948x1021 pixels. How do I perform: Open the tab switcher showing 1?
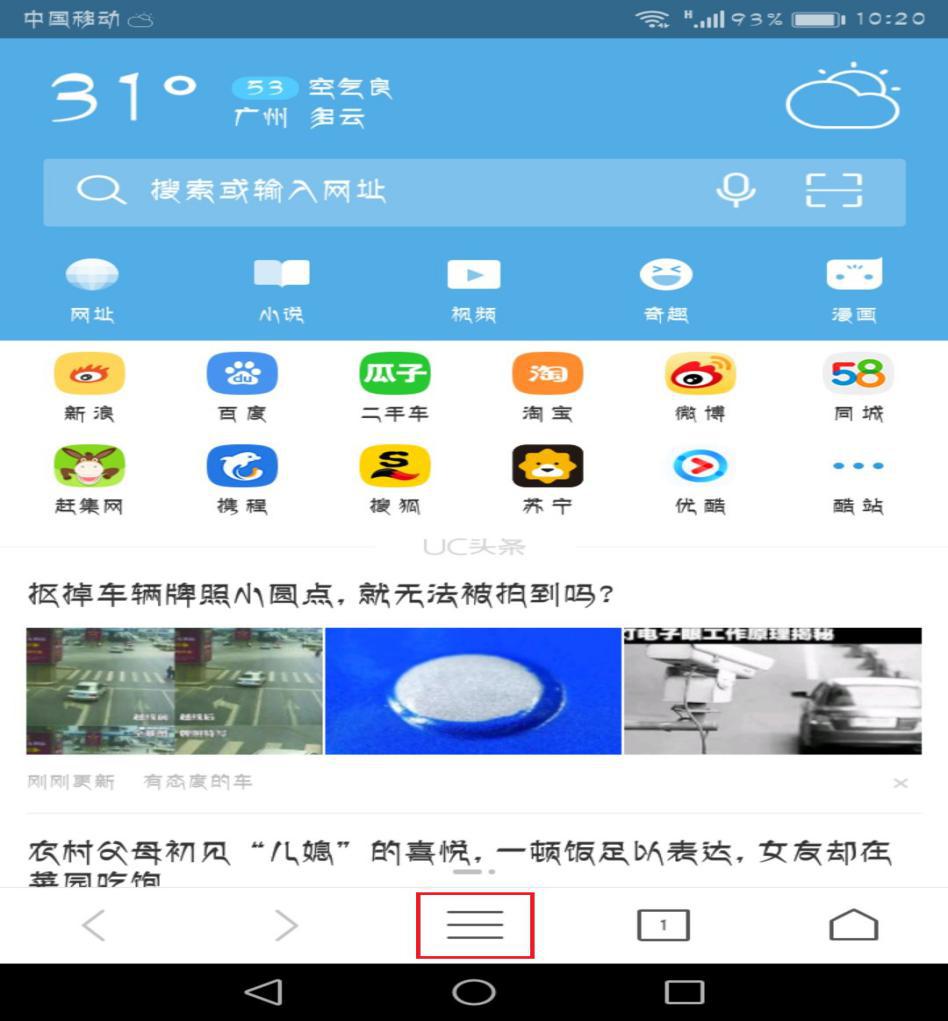pos(663,926)
